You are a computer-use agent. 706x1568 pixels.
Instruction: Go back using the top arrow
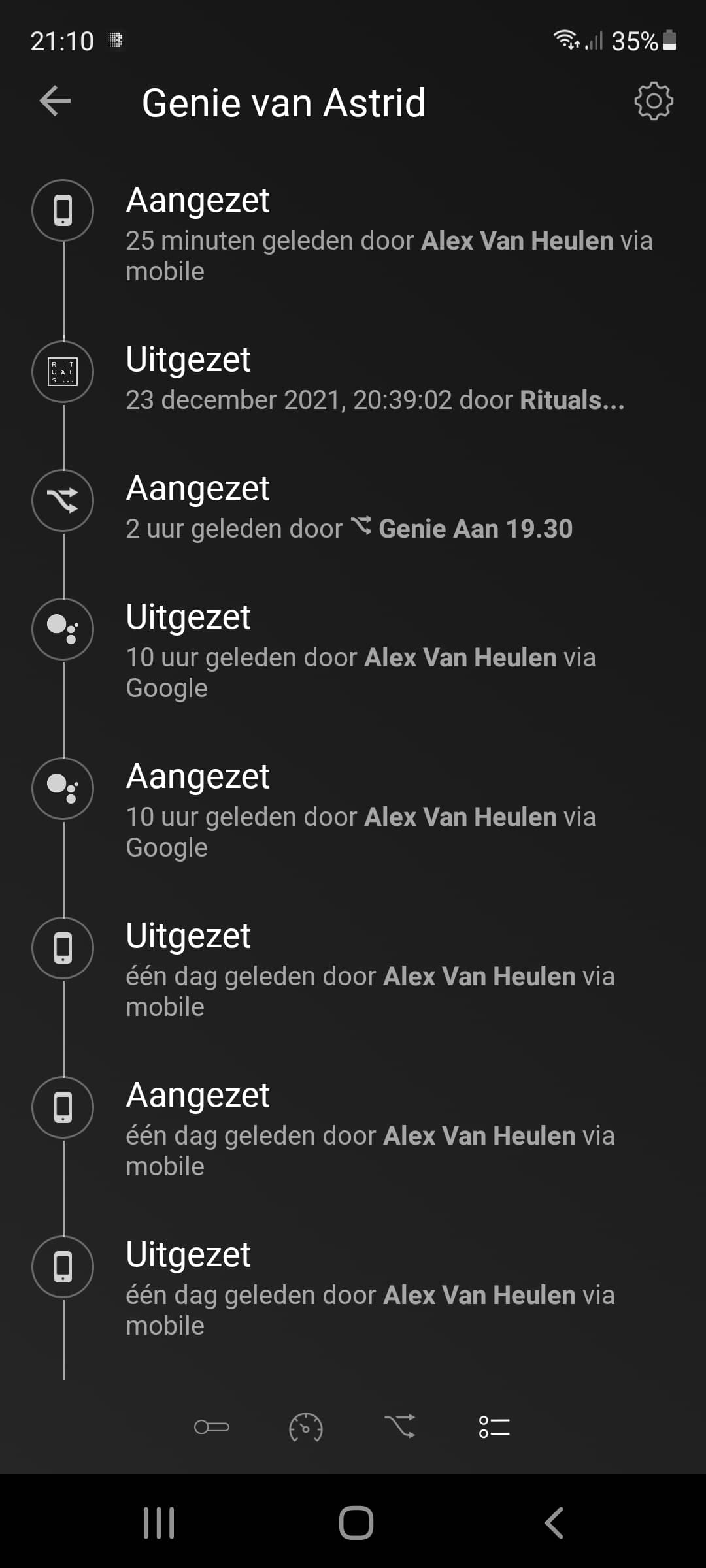coord(55,101)
